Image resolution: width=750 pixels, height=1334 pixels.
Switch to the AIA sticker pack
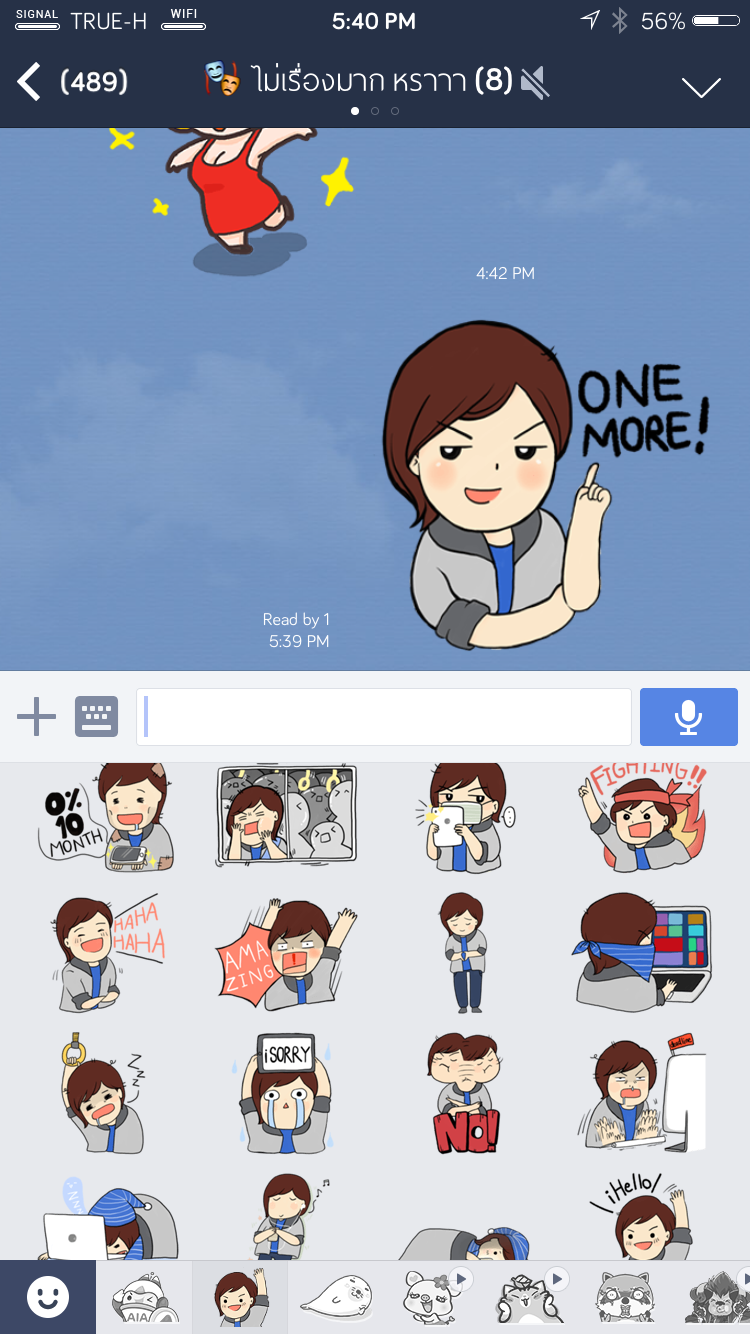[x=144, y=1297]
